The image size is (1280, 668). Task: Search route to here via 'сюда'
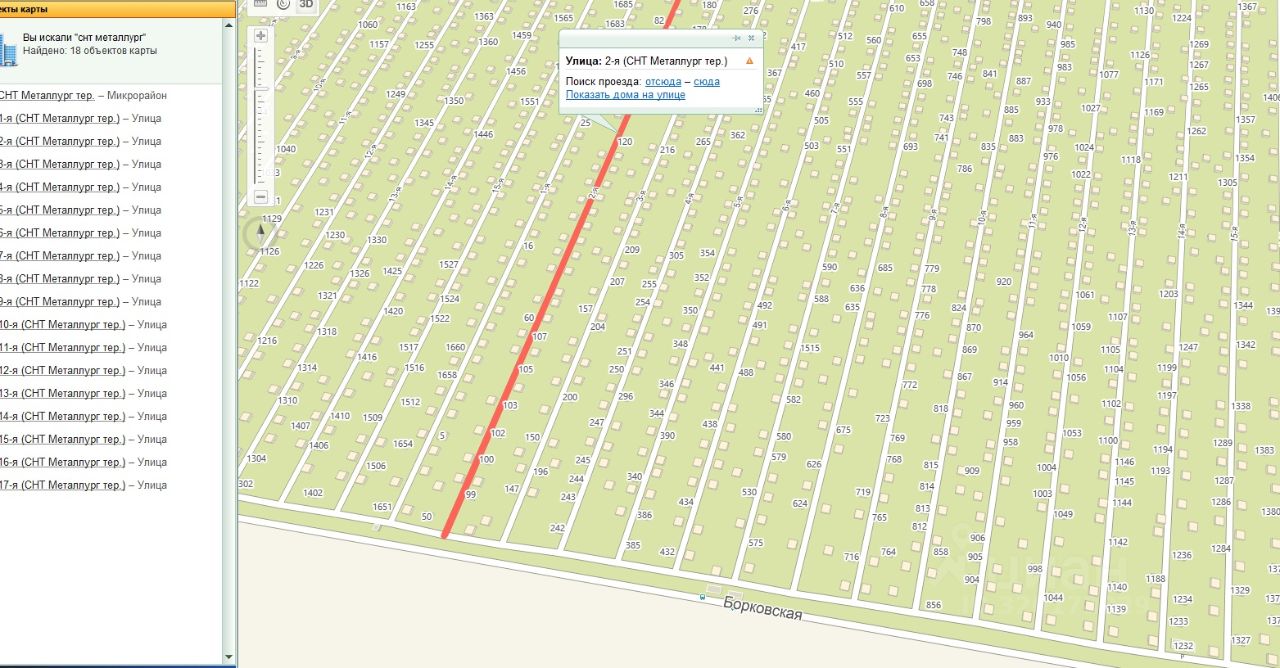pos(706,81)
